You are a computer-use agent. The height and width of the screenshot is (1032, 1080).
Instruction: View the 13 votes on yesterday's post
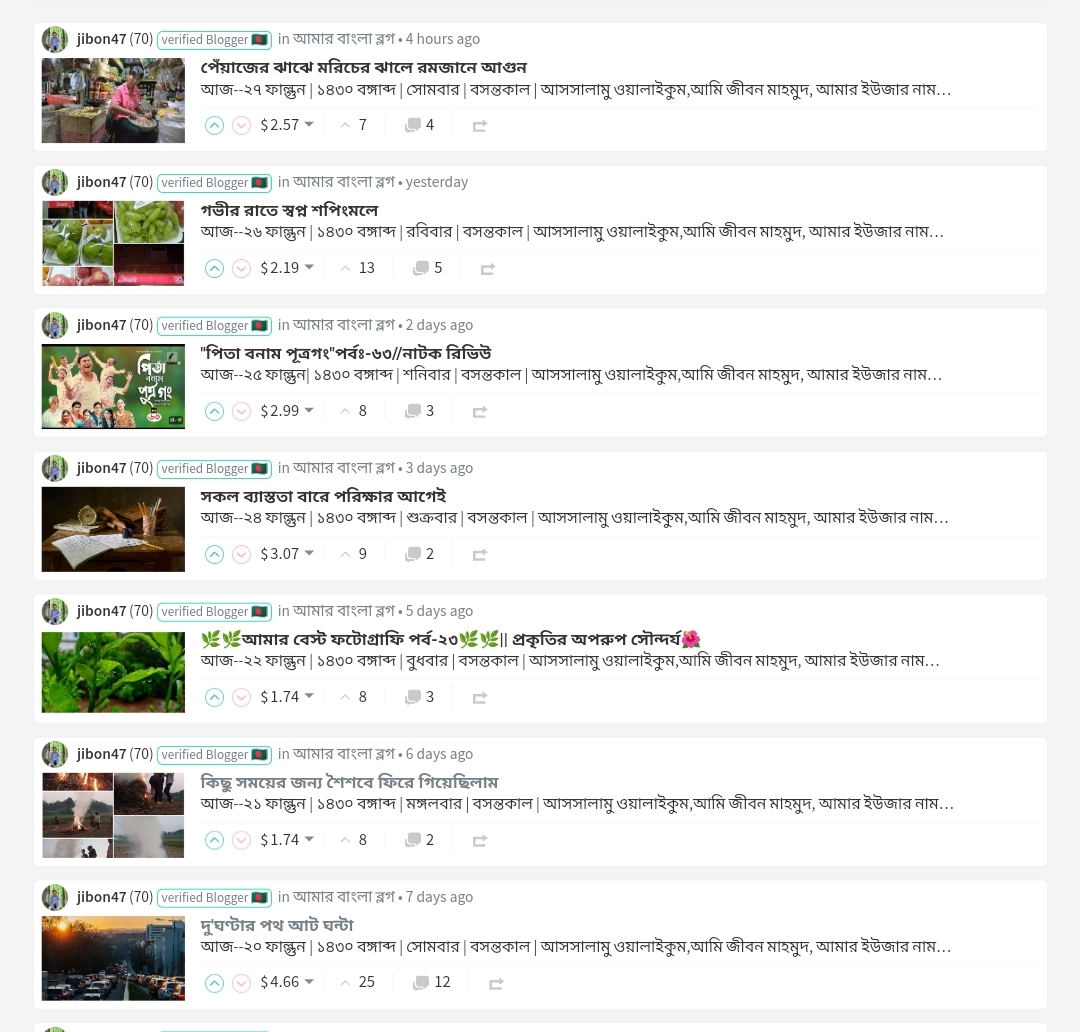coord(358,268)
